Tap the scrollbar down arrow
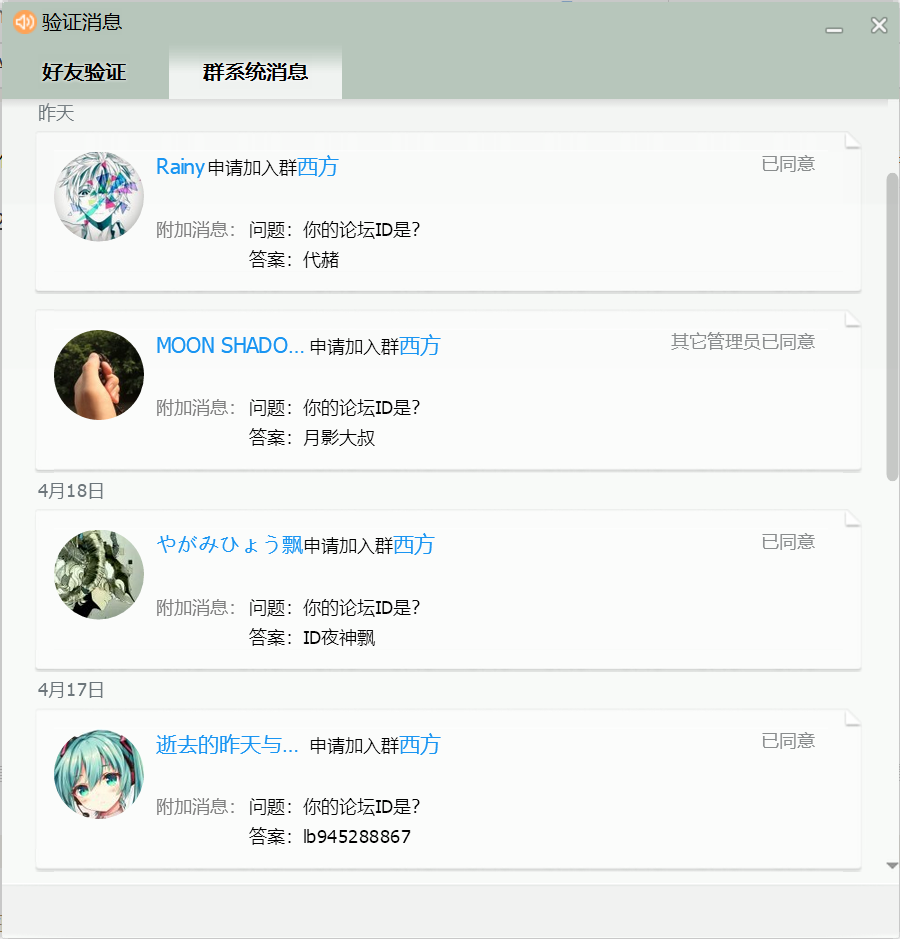Screen dimensions: 900x939 pos(892,866)
